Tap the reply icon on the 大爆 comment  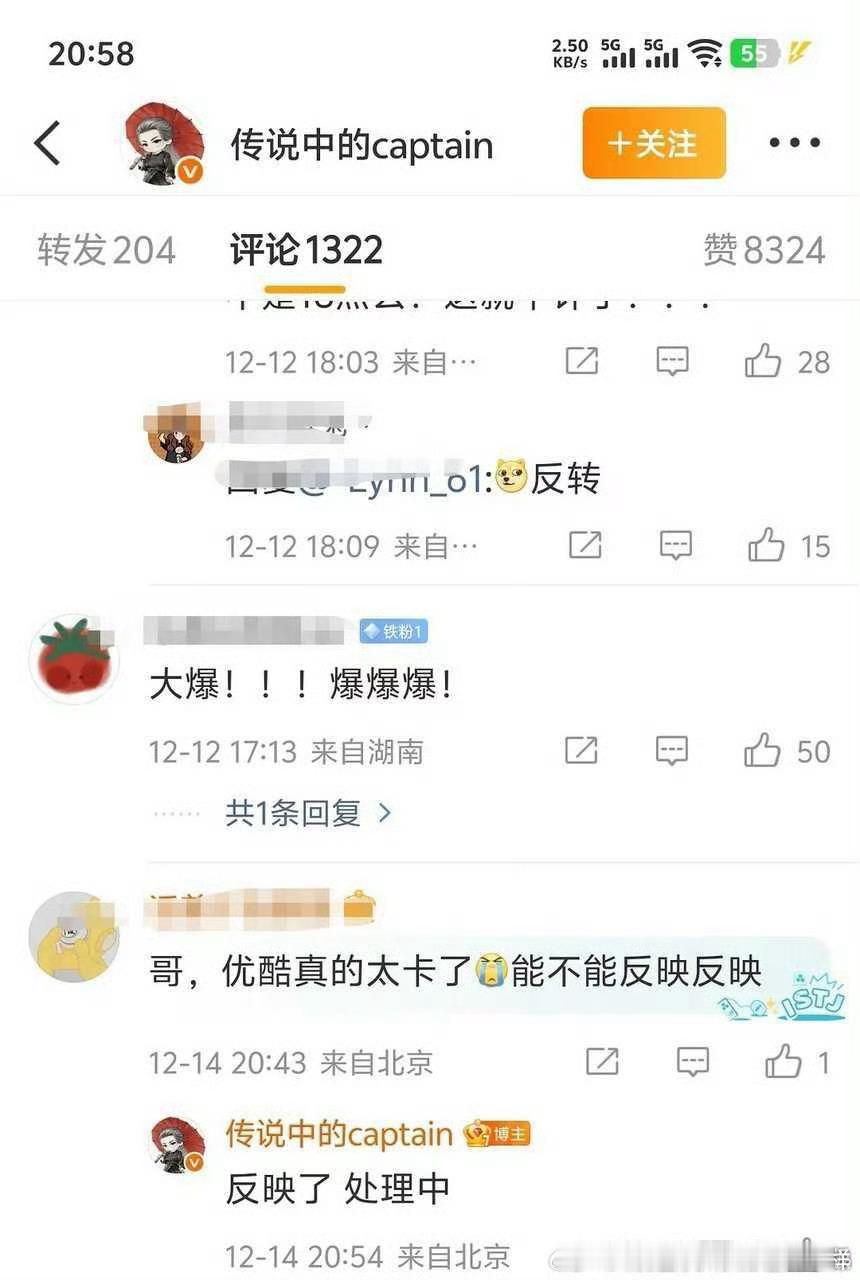(672, 750)
